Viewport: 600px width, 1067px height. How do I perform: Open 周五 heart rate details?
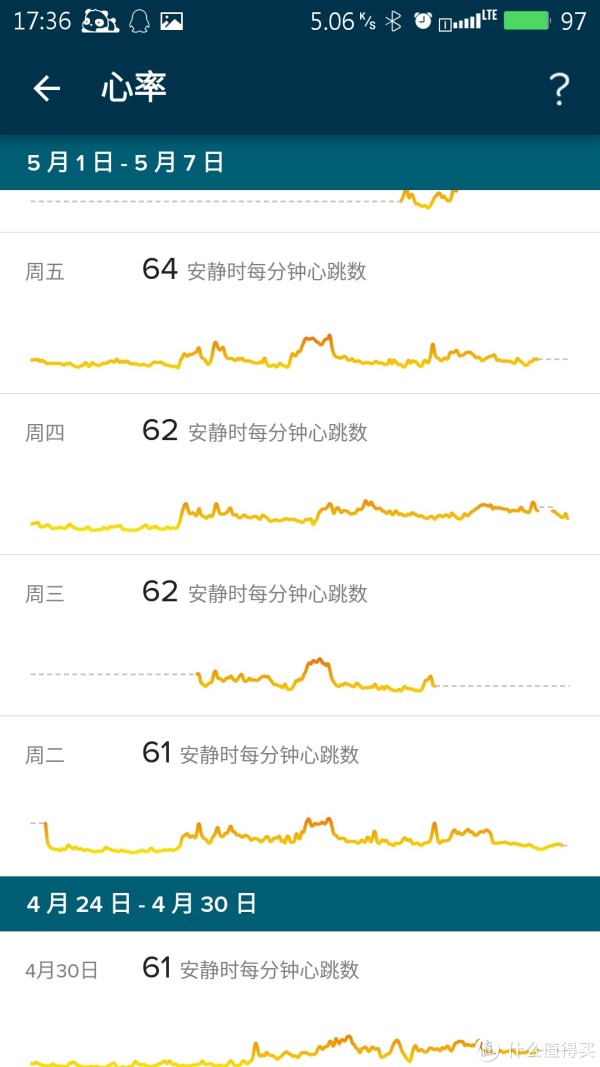[x=300, y=313]
